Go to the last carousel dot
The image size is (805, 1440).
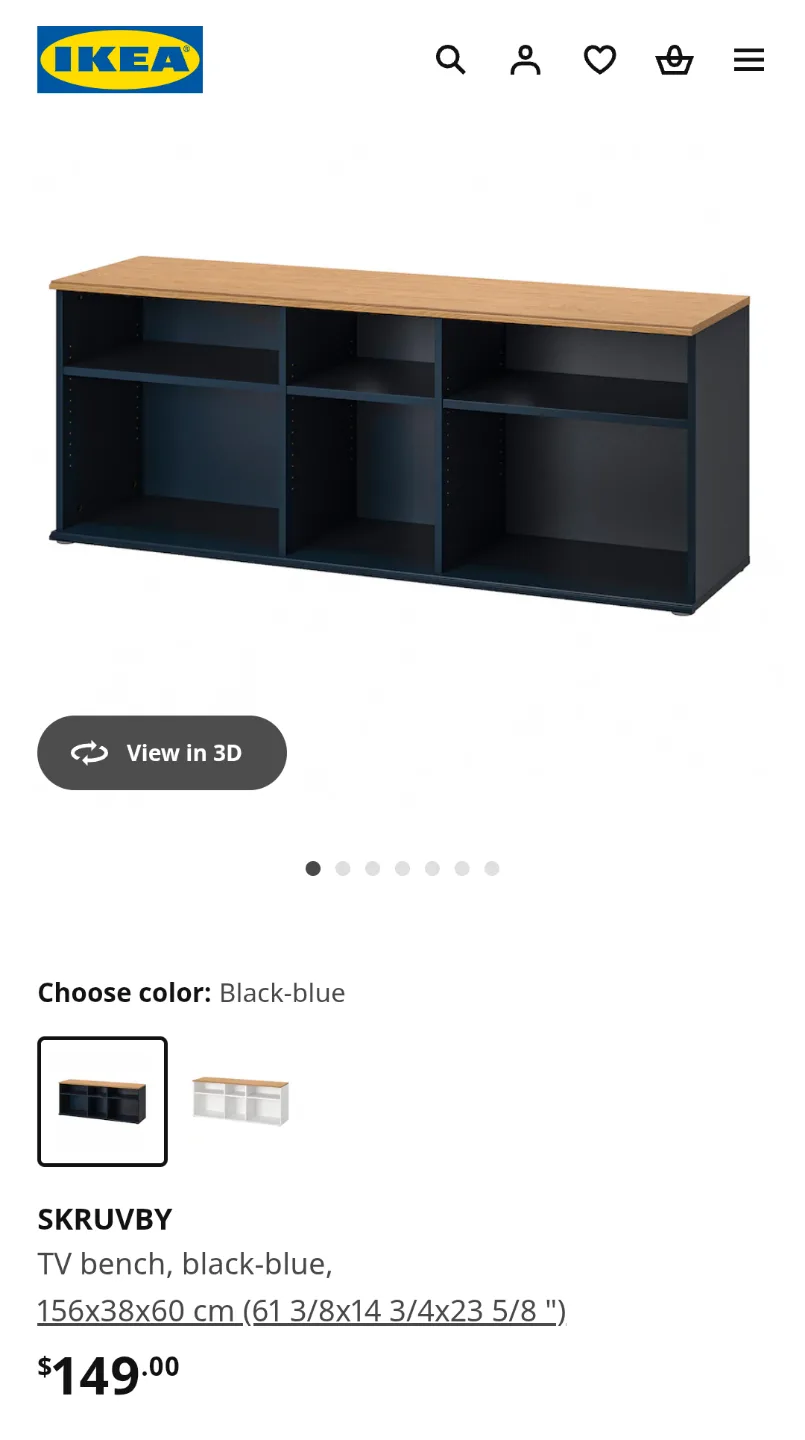[491, 868]
